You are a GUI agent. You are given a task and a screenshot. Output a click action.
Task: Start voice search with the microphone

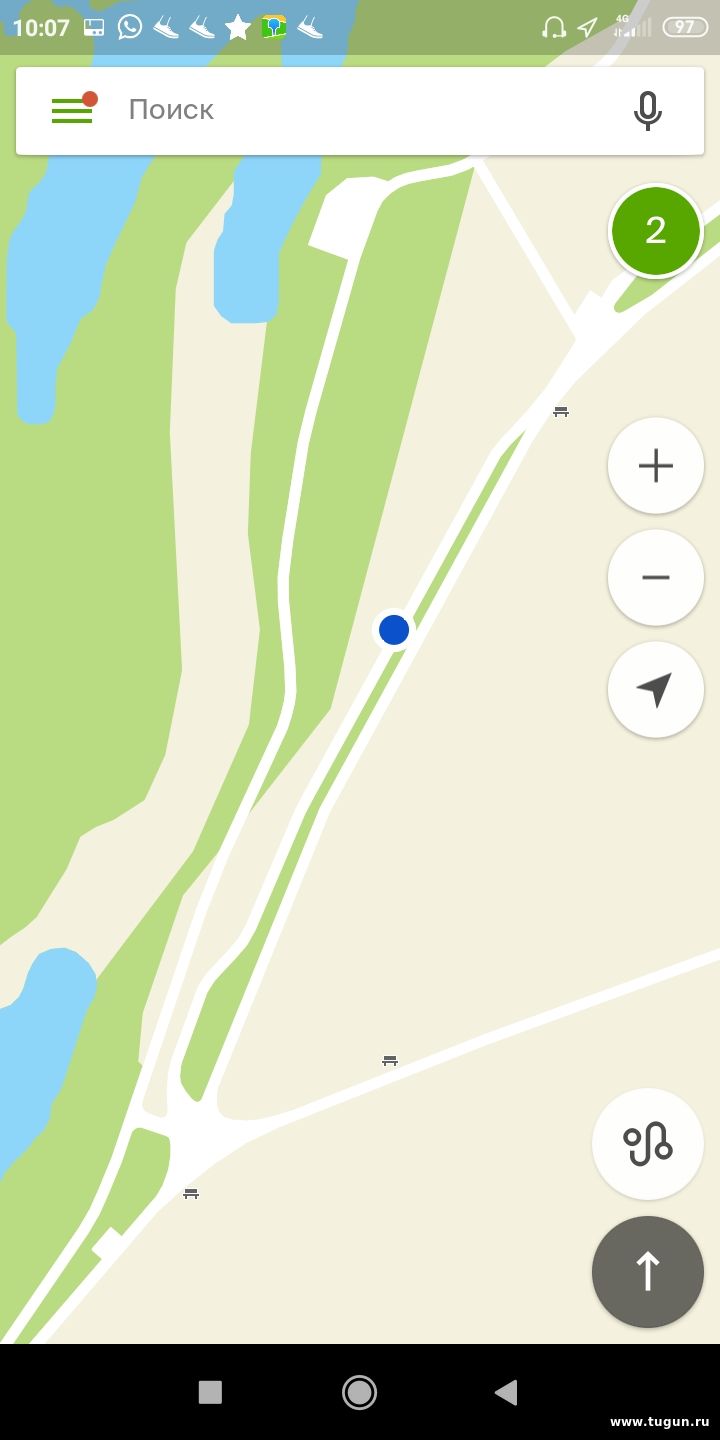648,110
